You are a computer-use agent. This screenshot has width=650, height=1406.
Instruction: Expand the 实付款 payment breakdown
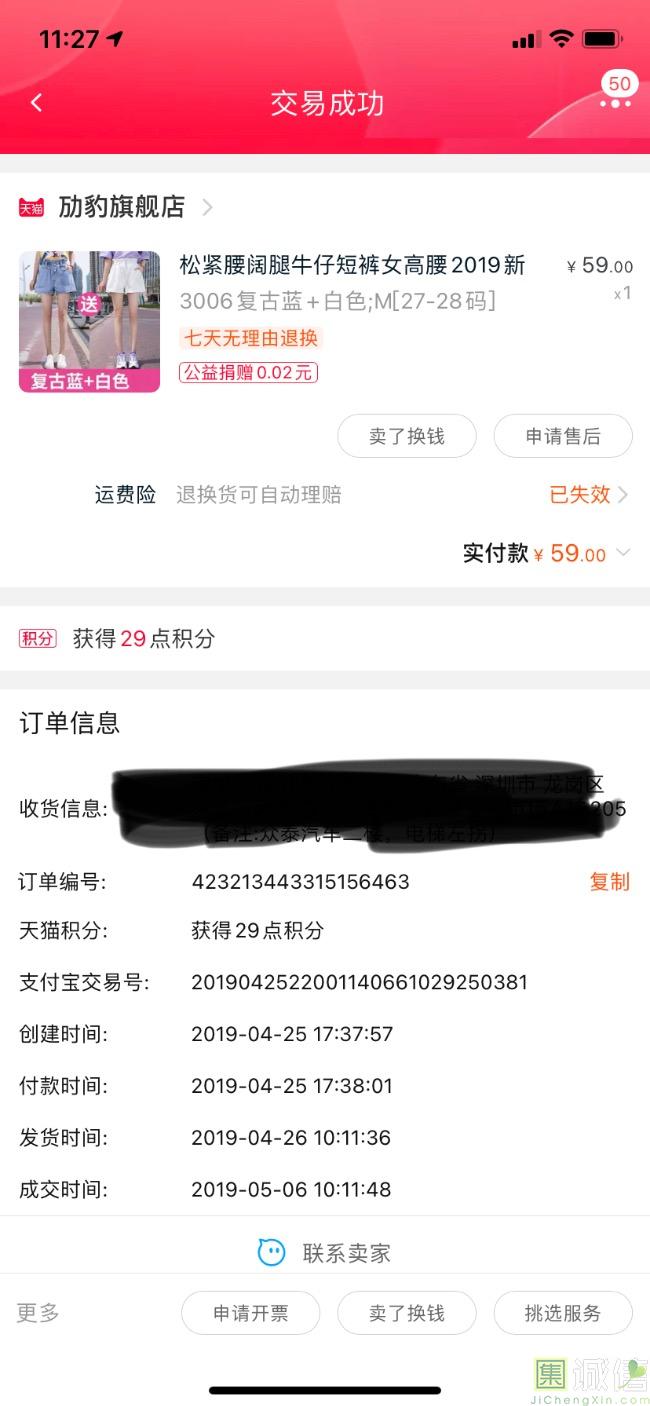coord(622,553)
